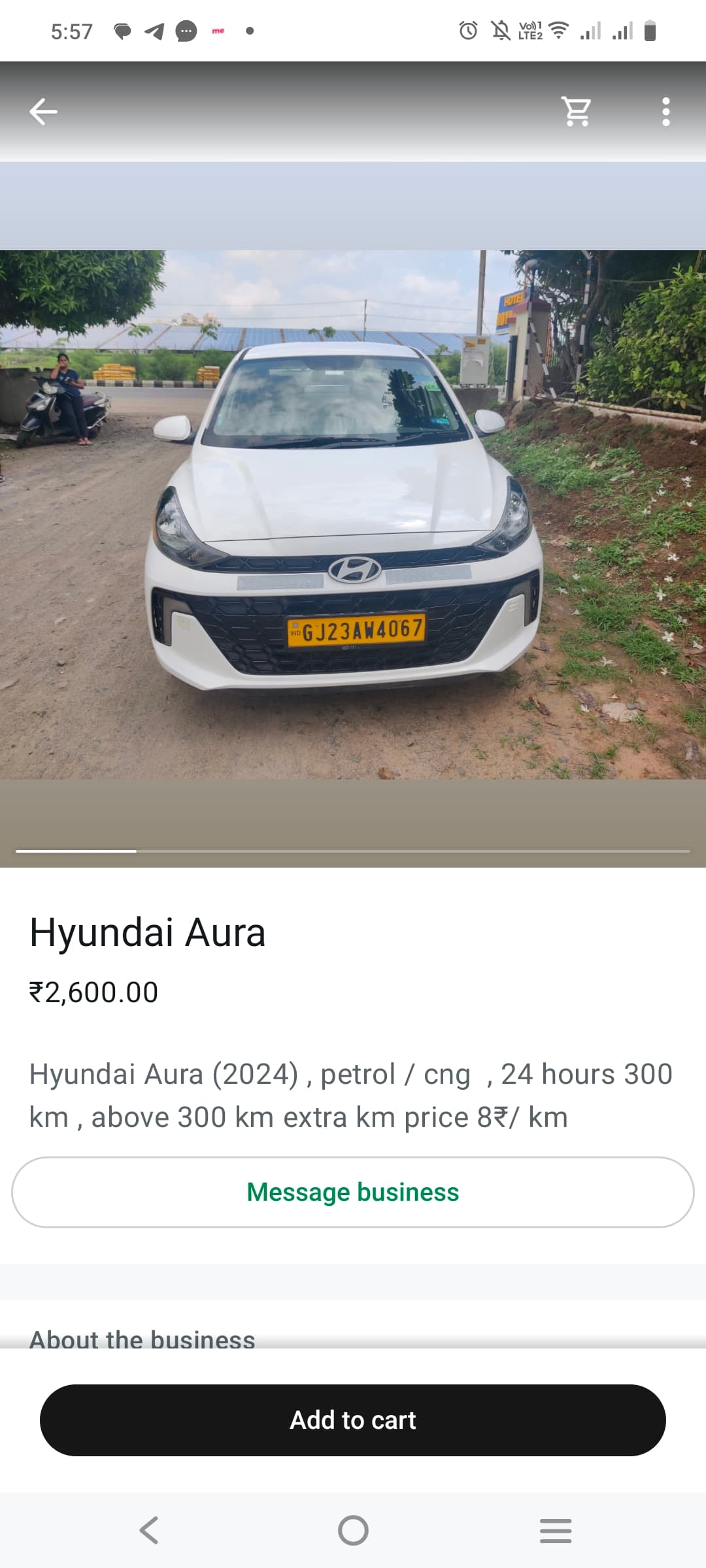Tap the alarm clock status icon

pyautogui.click(x=467, y=31)
